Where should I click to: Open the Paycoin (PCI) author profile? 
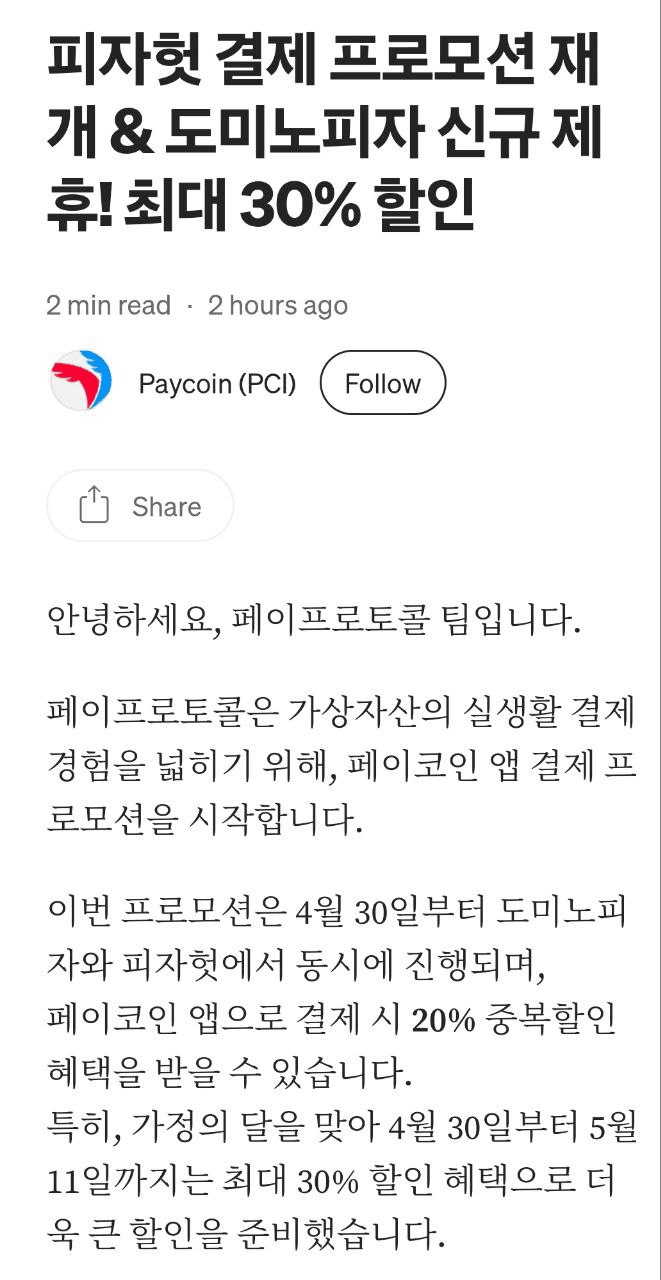point(217,384)
